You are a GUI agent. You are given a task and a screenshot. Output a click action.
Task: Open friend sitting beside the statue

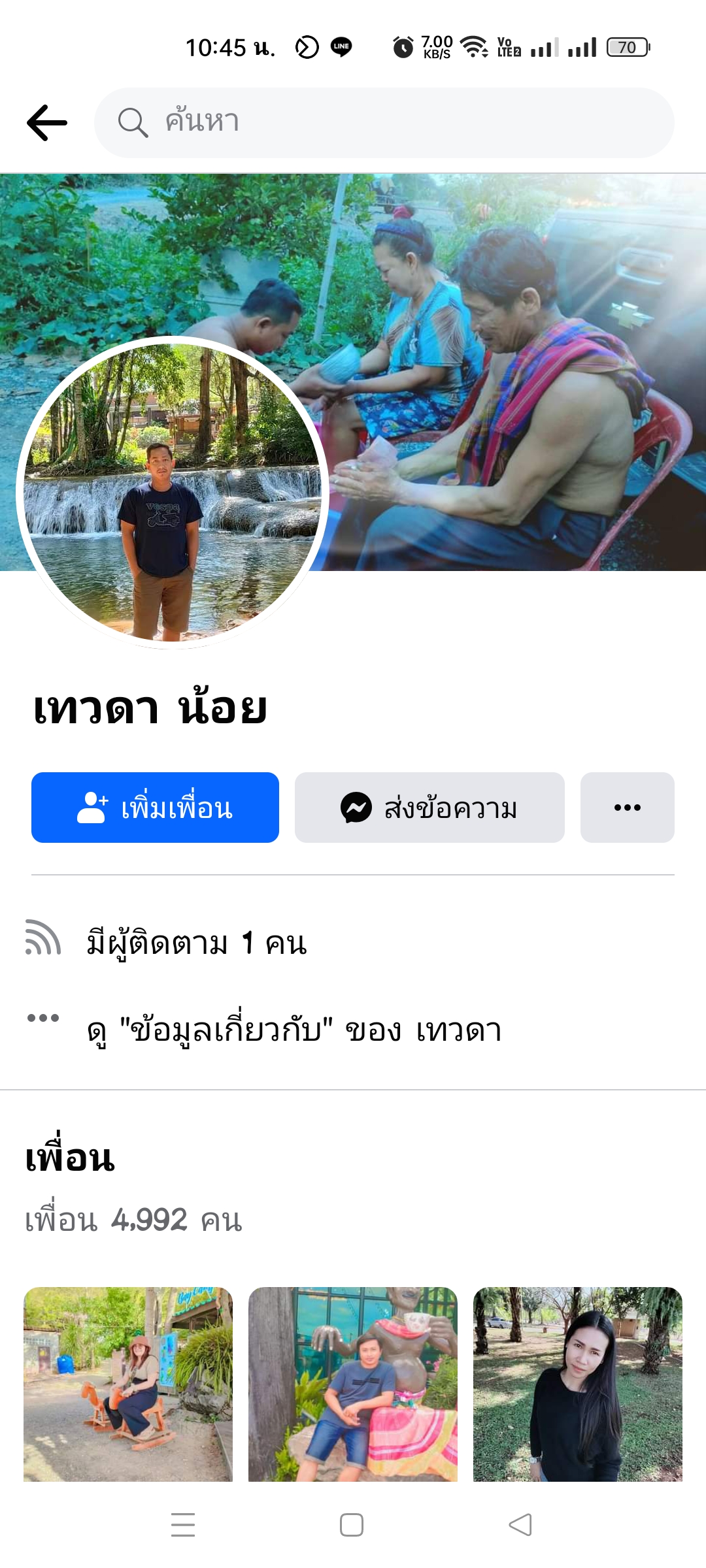(x=353, y=1384)
